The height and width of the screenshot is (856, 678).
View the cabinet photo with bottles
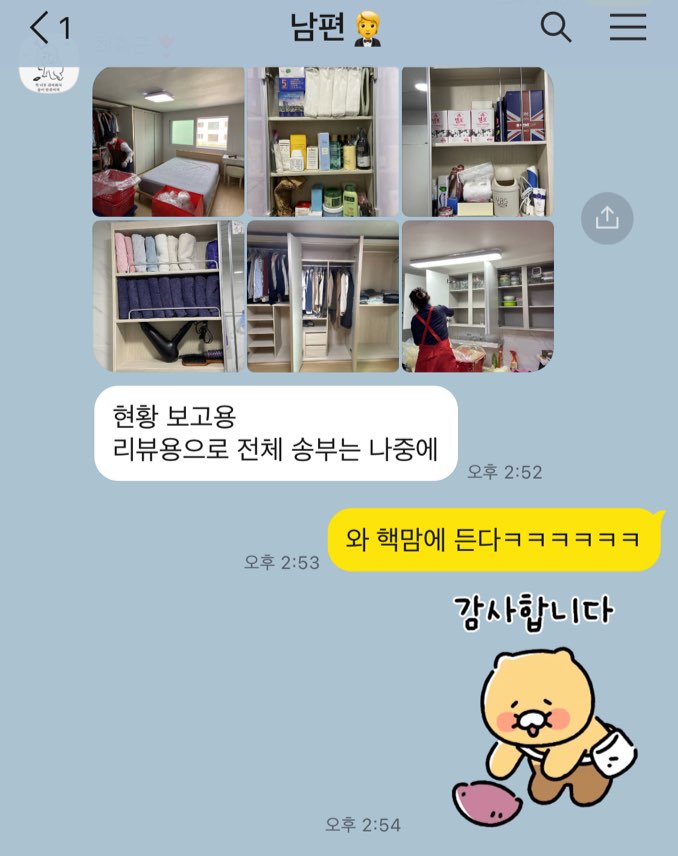323,142
